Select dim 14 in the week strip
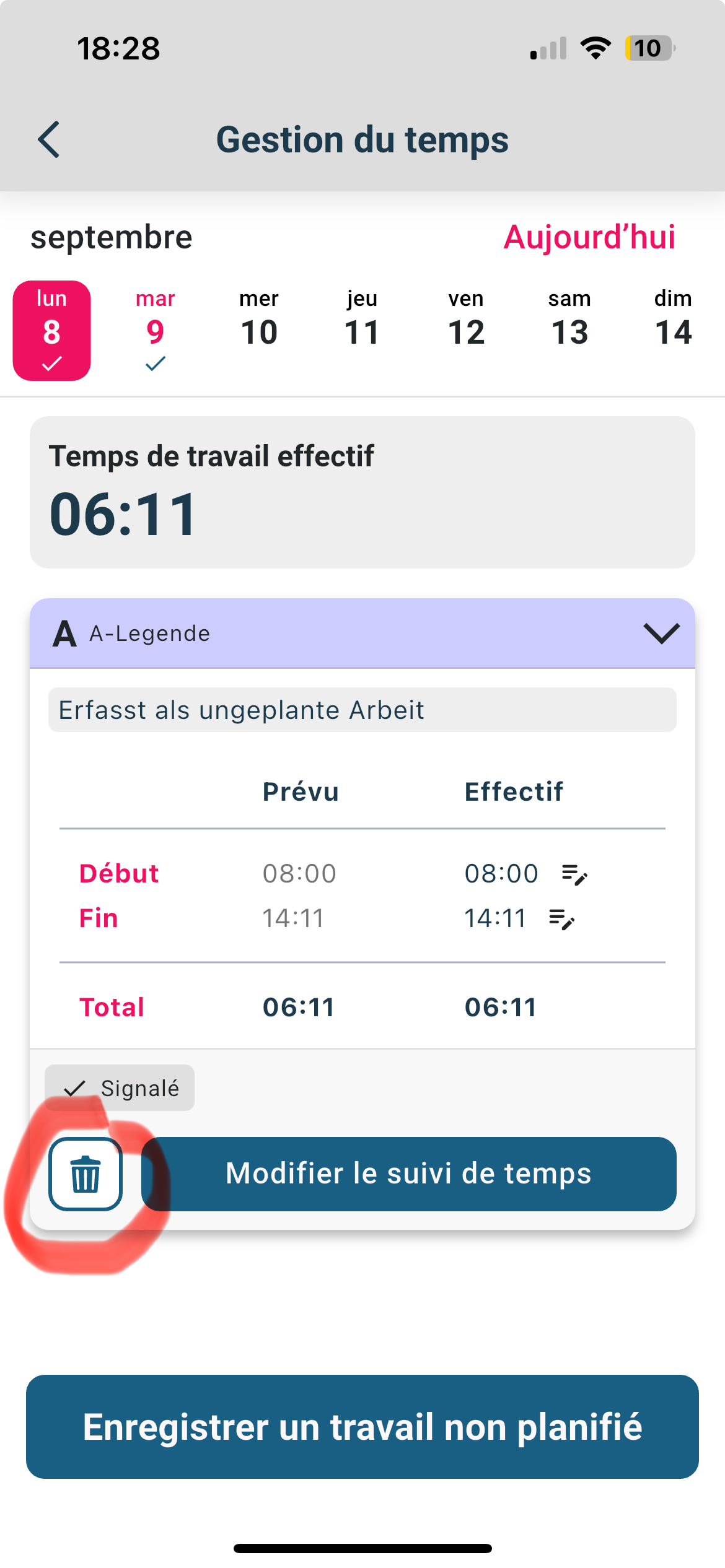Viewport: 725px width, 1568px height. [673, 331]
